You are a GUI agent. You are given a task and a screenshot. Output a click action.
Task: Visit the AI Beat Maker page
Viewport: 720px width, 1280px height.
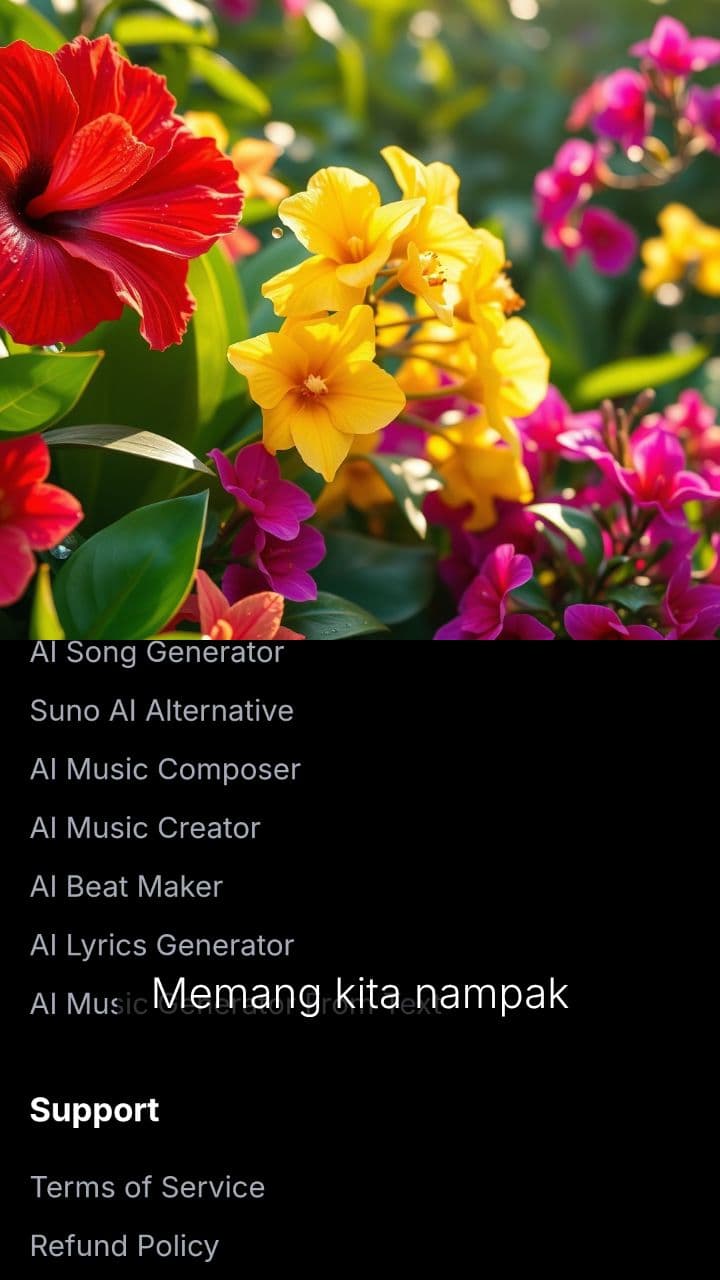point(126,887)
